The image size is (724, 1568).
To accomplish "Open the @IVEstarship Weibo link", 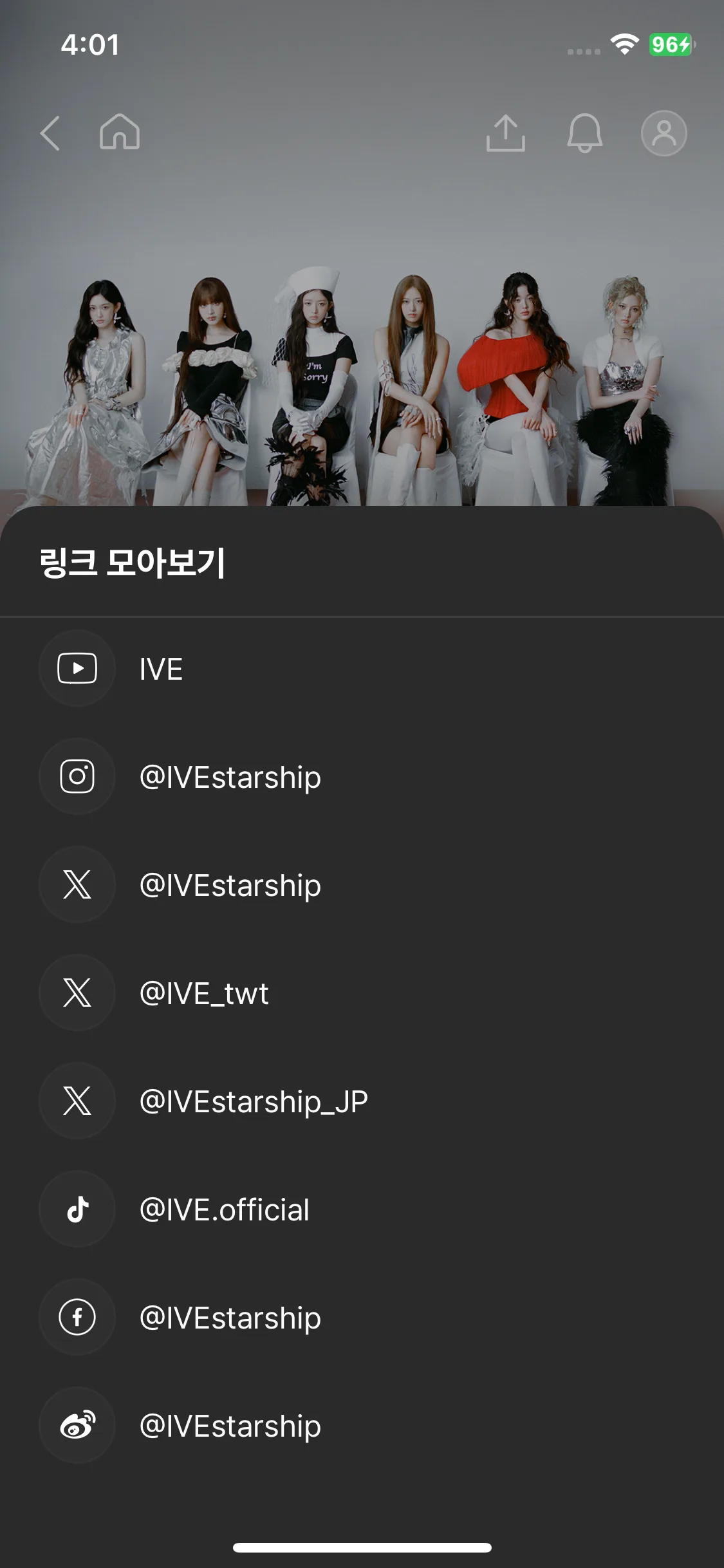I will pyautogui.click(x=230, y=1426).
